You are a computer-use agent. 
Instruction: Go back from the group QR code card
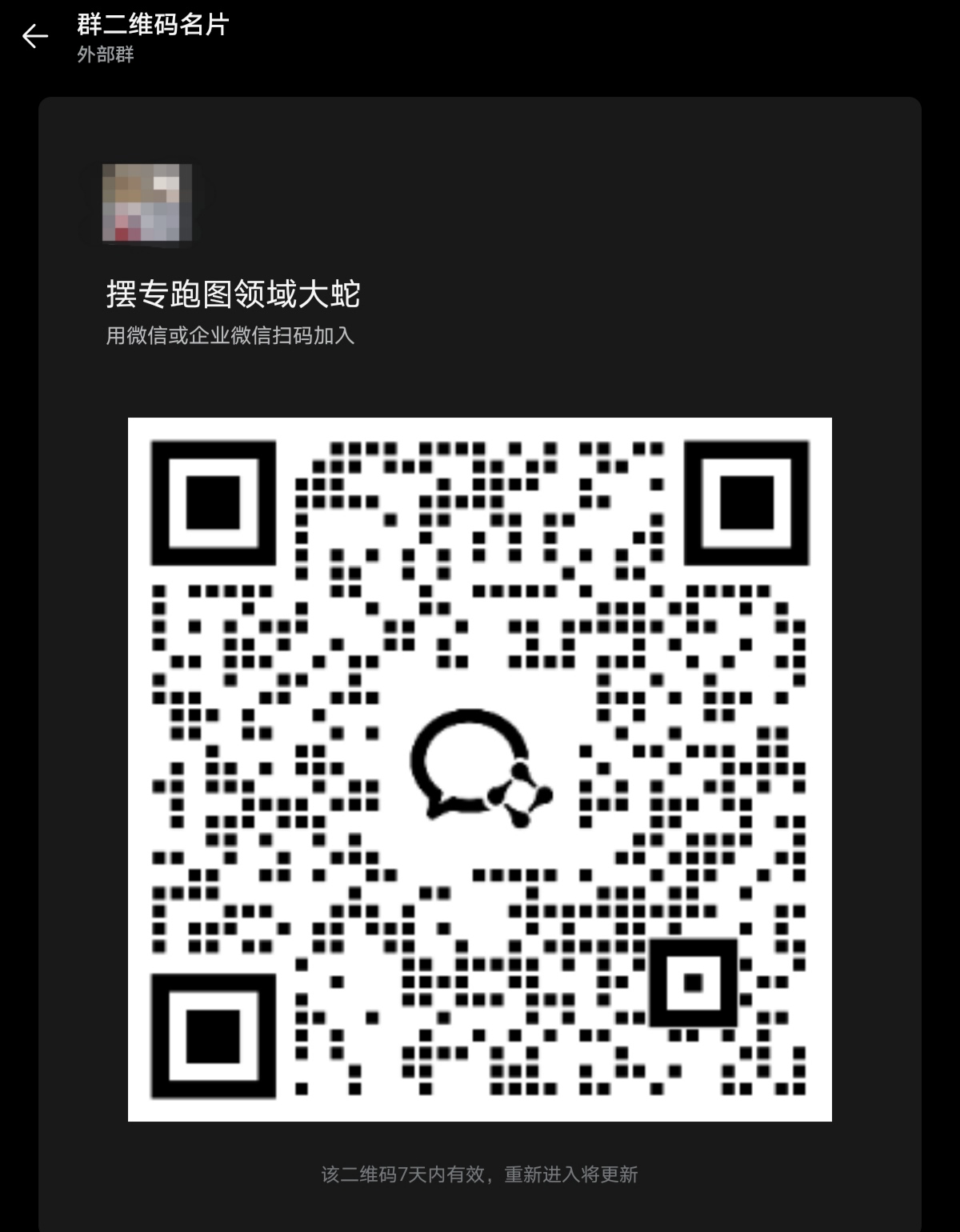(x=35, y=36)
